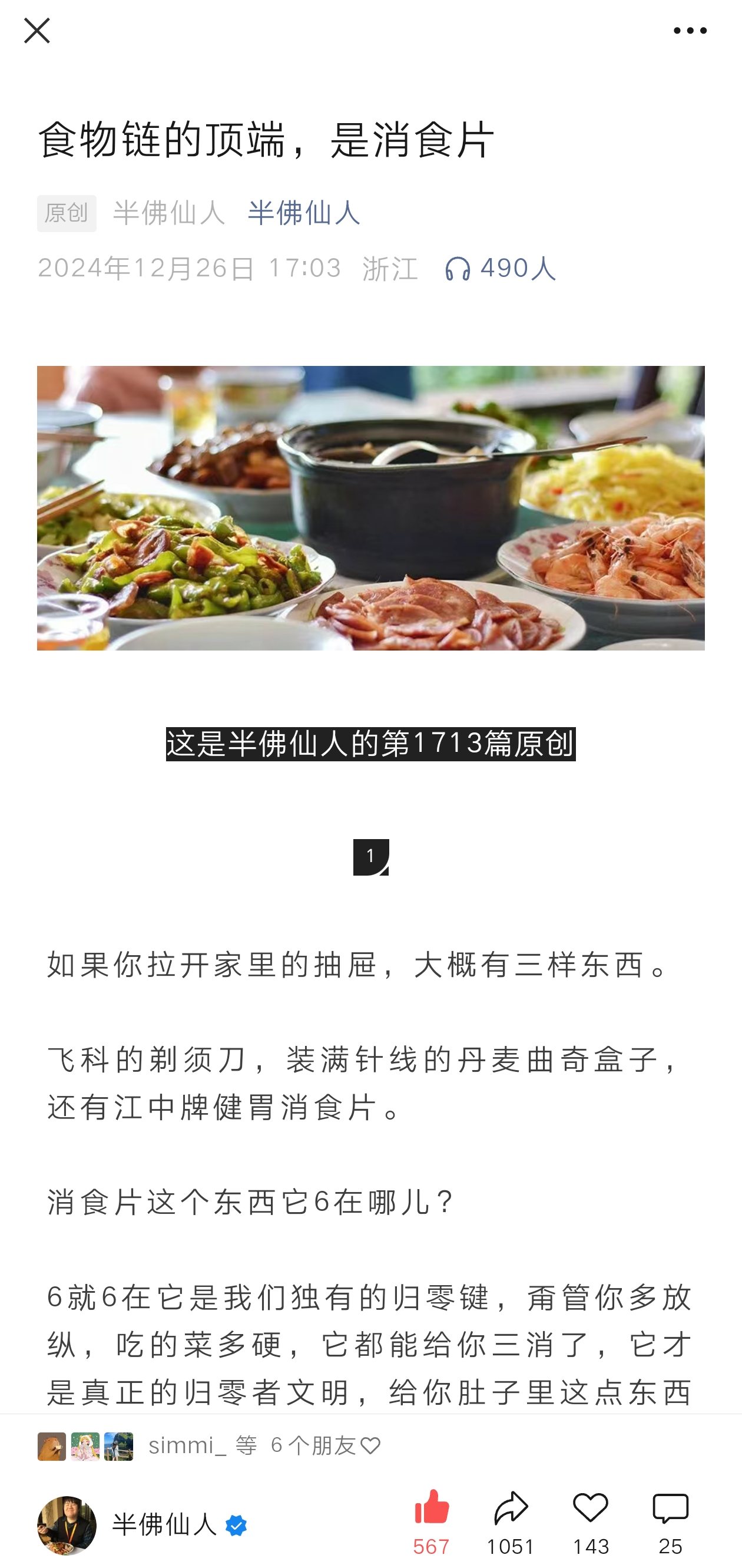Screen dimensions: 742x1568
Task: Give the article a thumbs-up
Action: 431,1521
